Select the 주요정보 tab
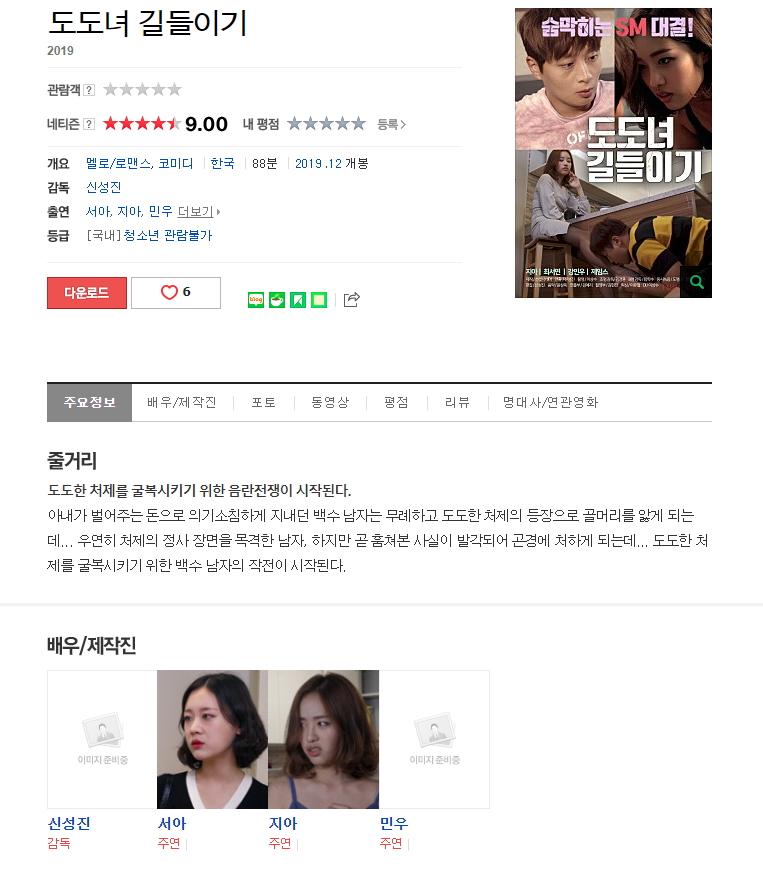Image resolution: width=763 pixels, height=874 pixels. [x=89, y=402]
